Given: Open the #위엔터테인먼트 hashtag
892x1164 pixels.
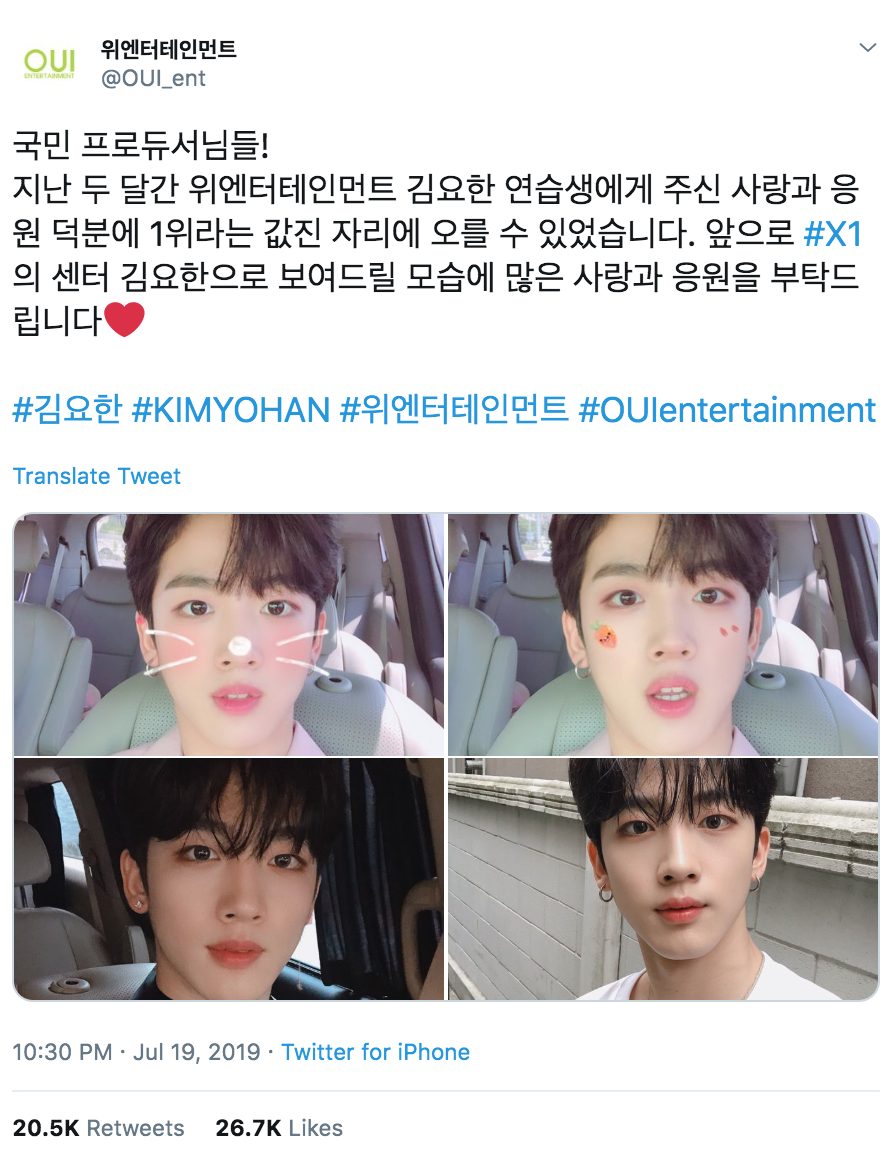Looking at the screenshot, I should [x=454, y=409].
